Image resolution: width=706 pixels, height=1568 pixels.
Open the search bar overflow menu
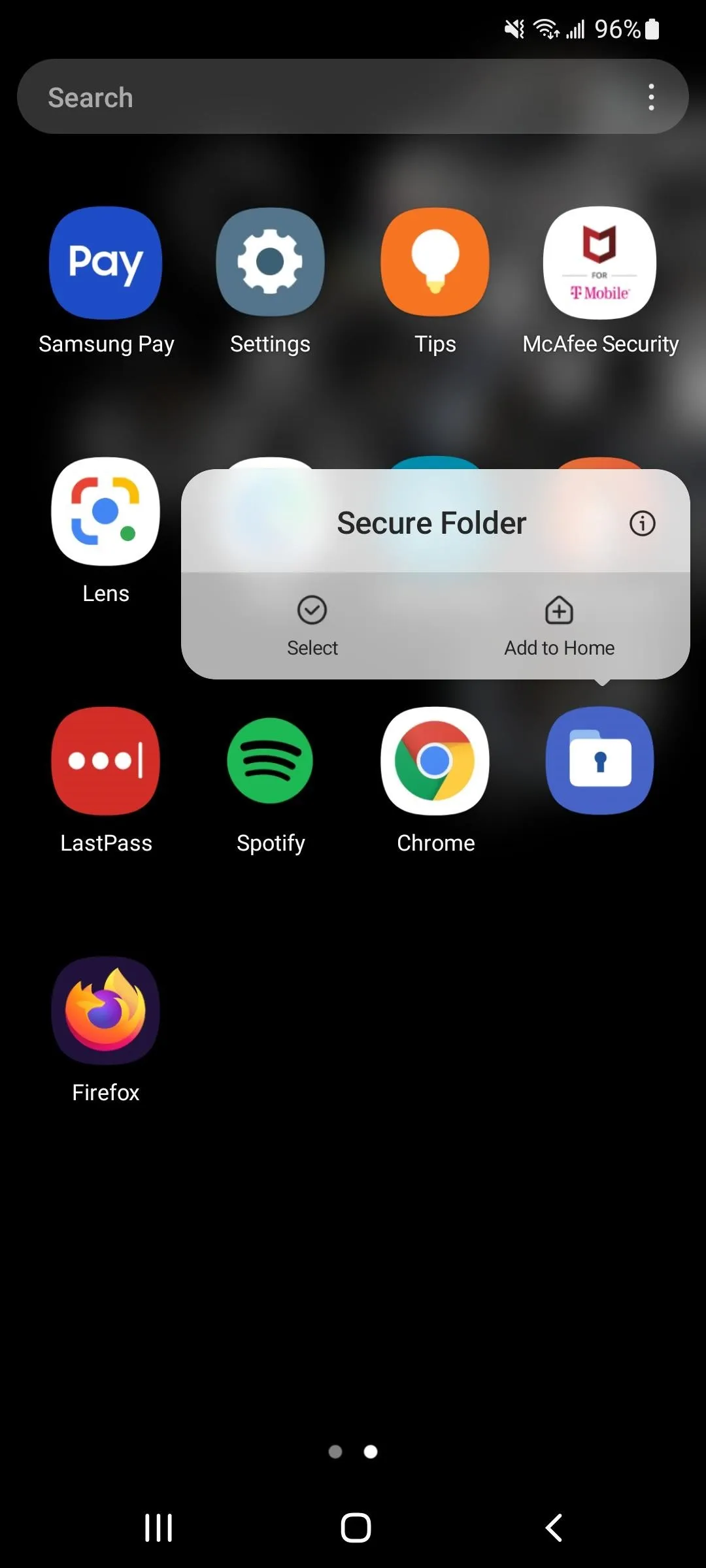coord(651,97)
